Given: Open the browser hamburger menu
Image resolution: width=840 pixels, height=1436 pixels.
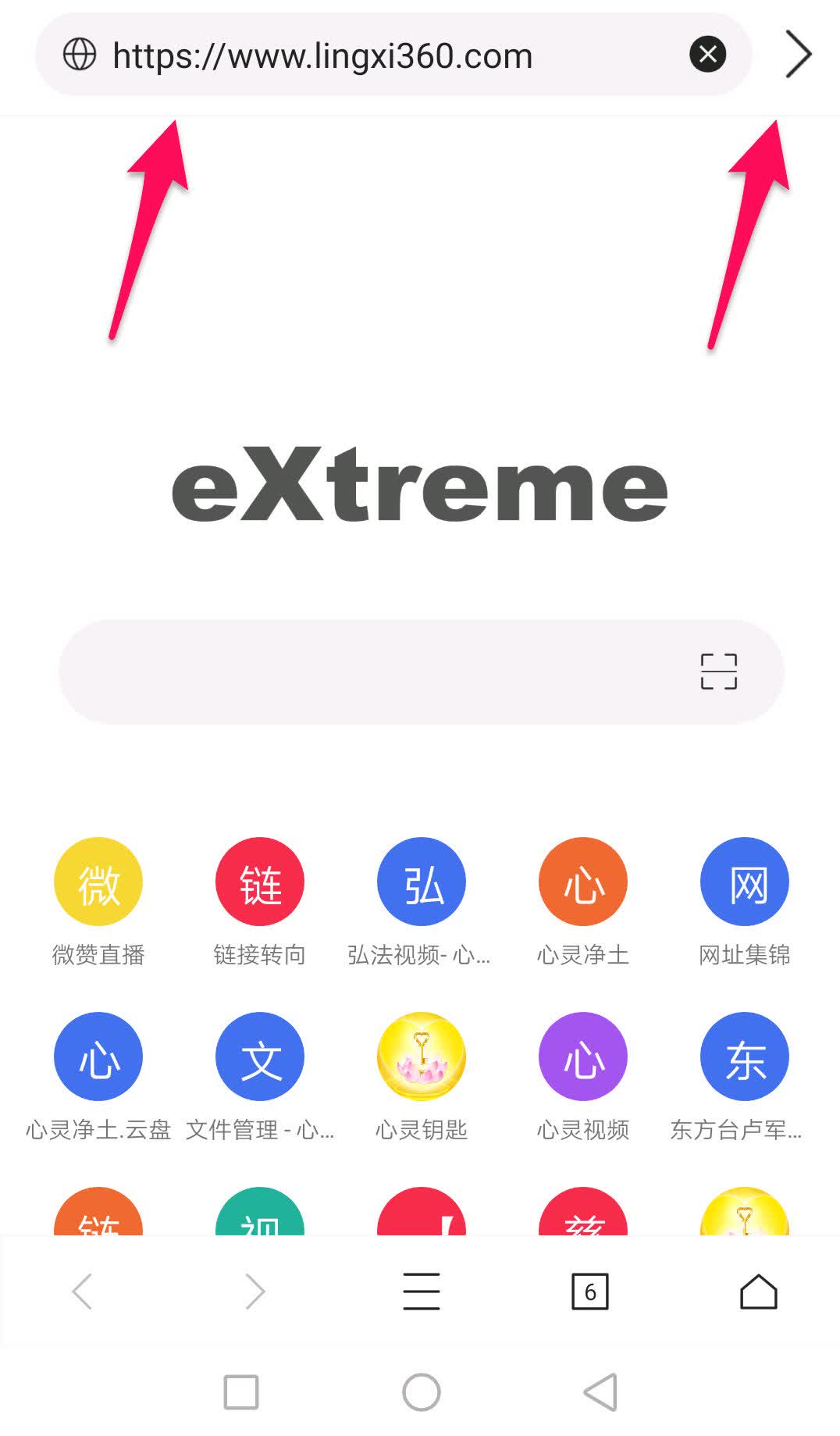Looking at the screenshot, I should point(422,1292).
